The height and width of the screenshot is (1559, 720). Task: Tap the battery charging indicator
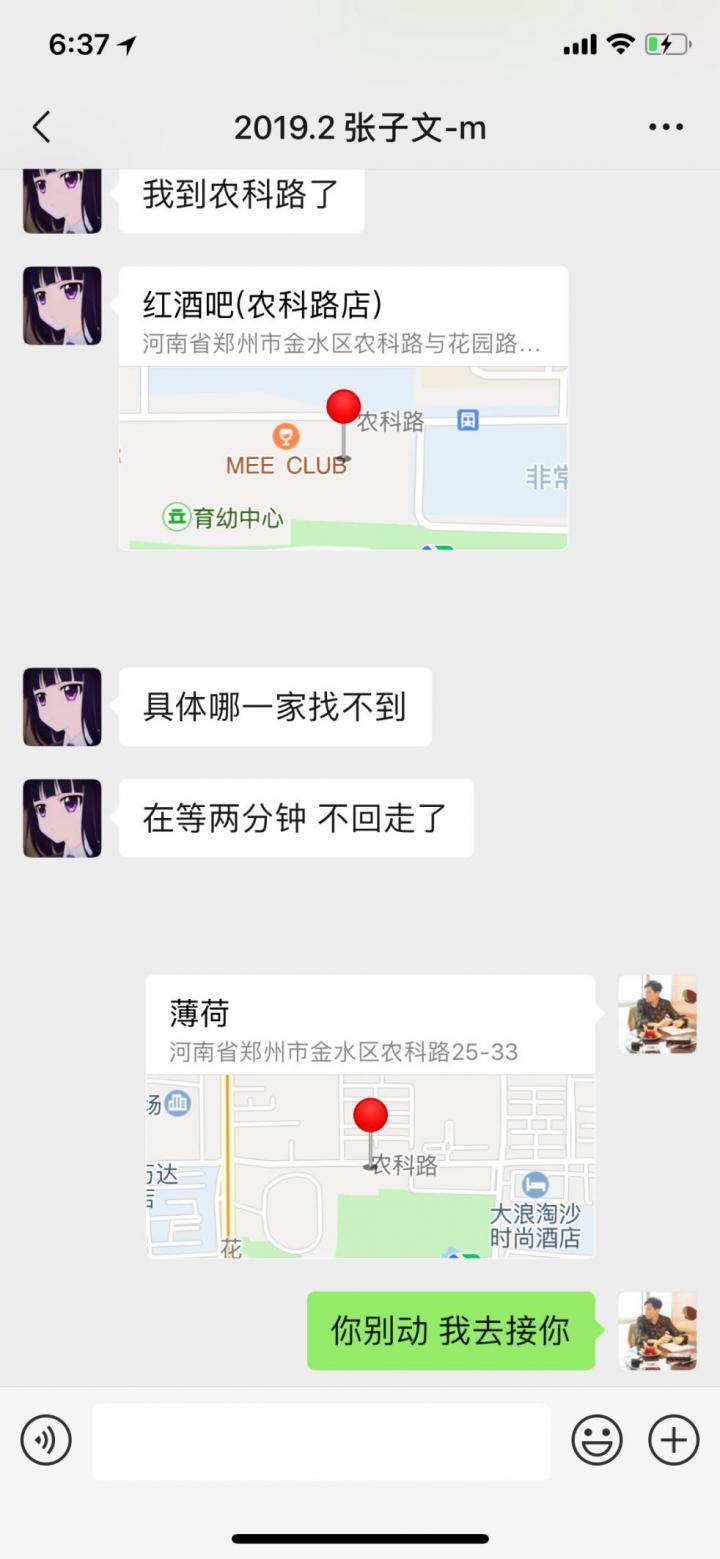(x=672, y=44)
